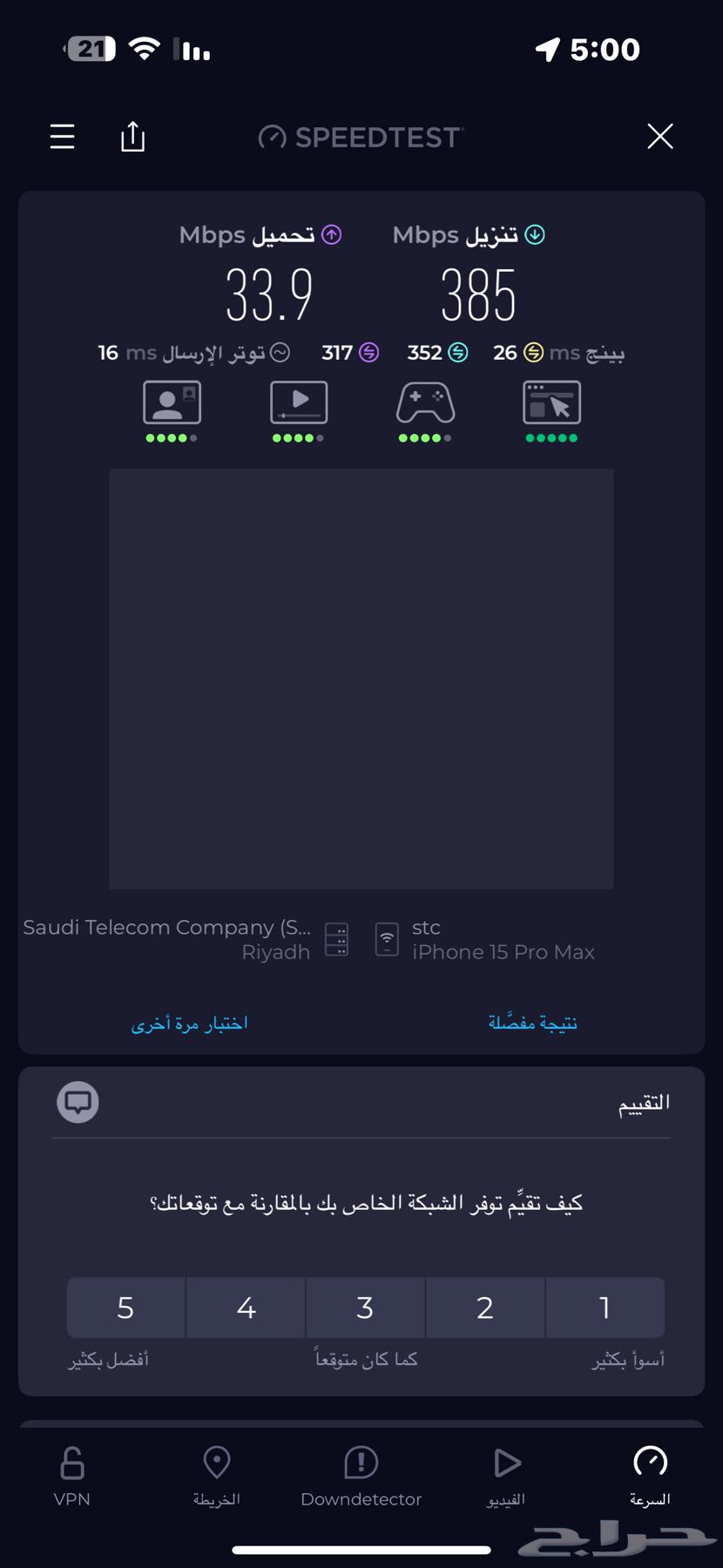View the online gaming score icon
The width and height of the screenshot is (723, 1568).
tap(425, 403)
